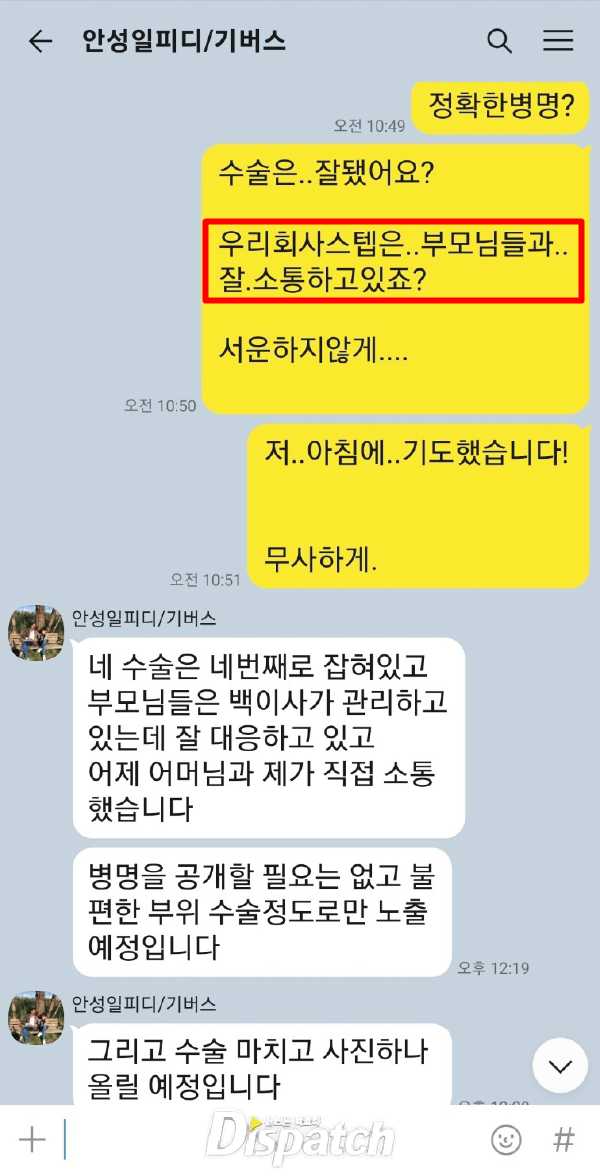Open the emoticon smiley picker

[507, 1139]
